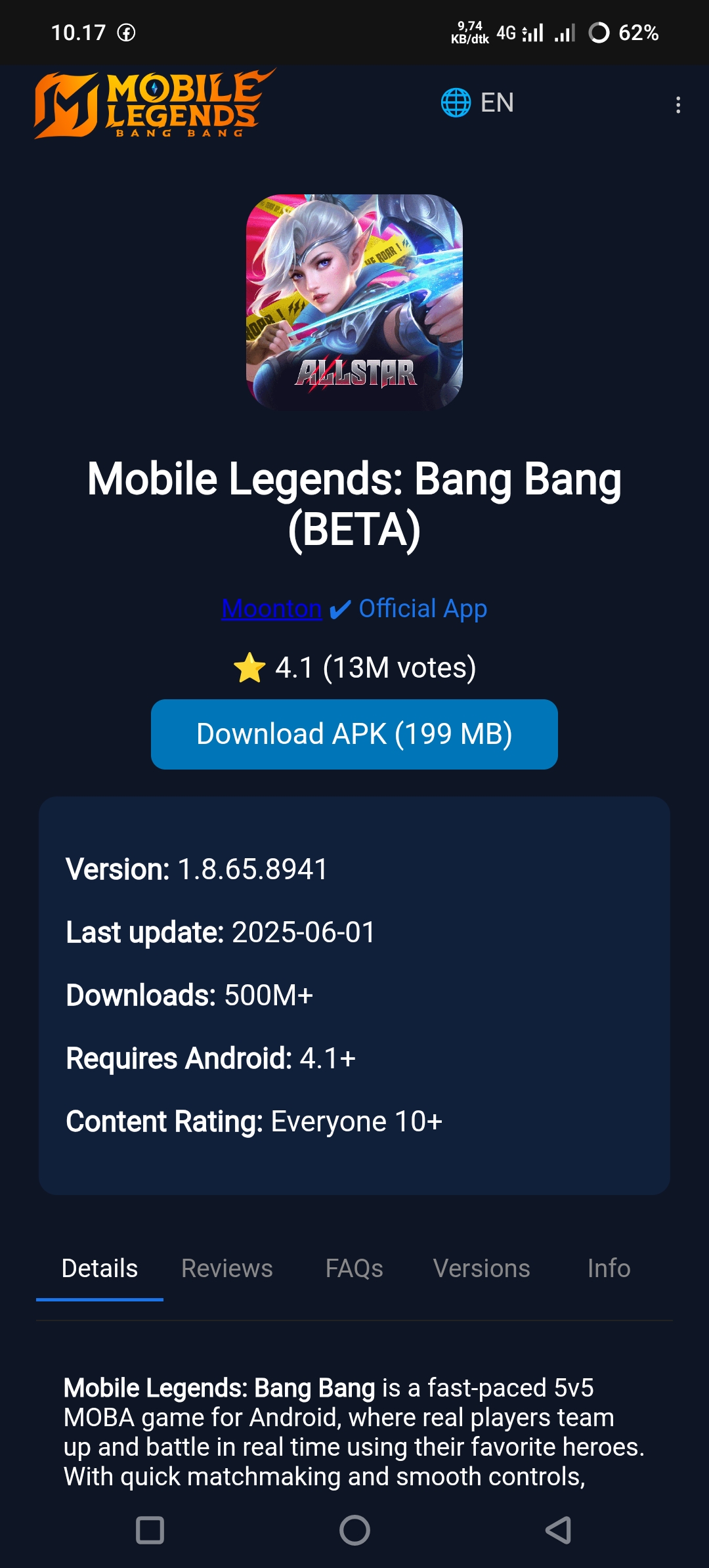Go back with the system back button
Viewport: 709px width, 1568px height.
click(558, 1530)
